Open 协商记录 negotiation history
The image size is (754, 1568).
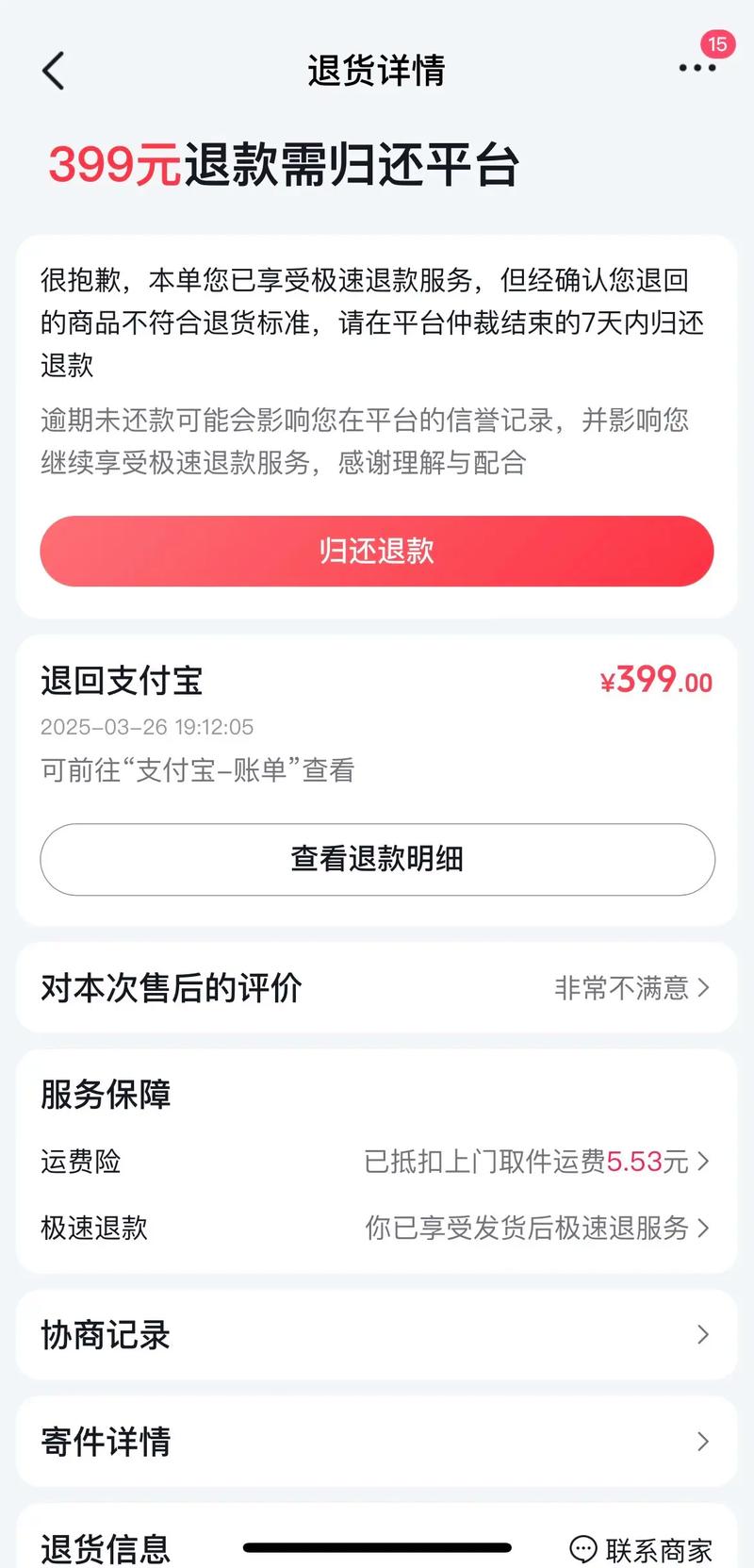point(377,1334)
